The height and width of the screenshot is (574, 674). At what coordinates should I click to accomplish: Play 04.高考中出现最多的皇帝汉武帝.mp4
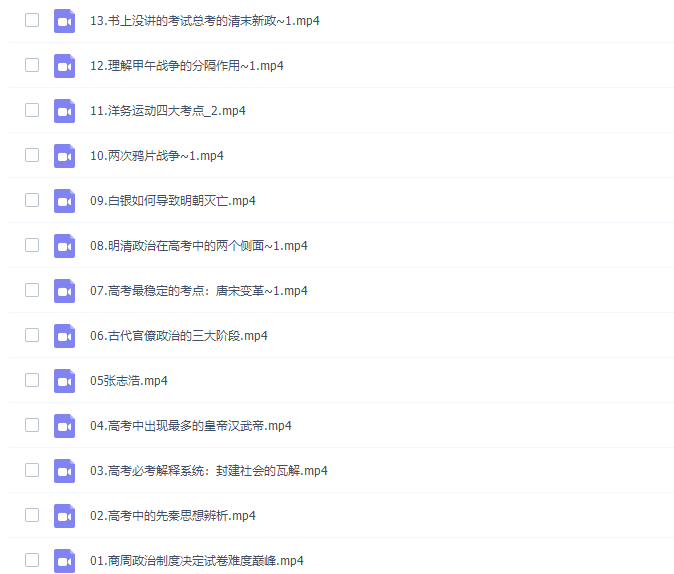190,425
